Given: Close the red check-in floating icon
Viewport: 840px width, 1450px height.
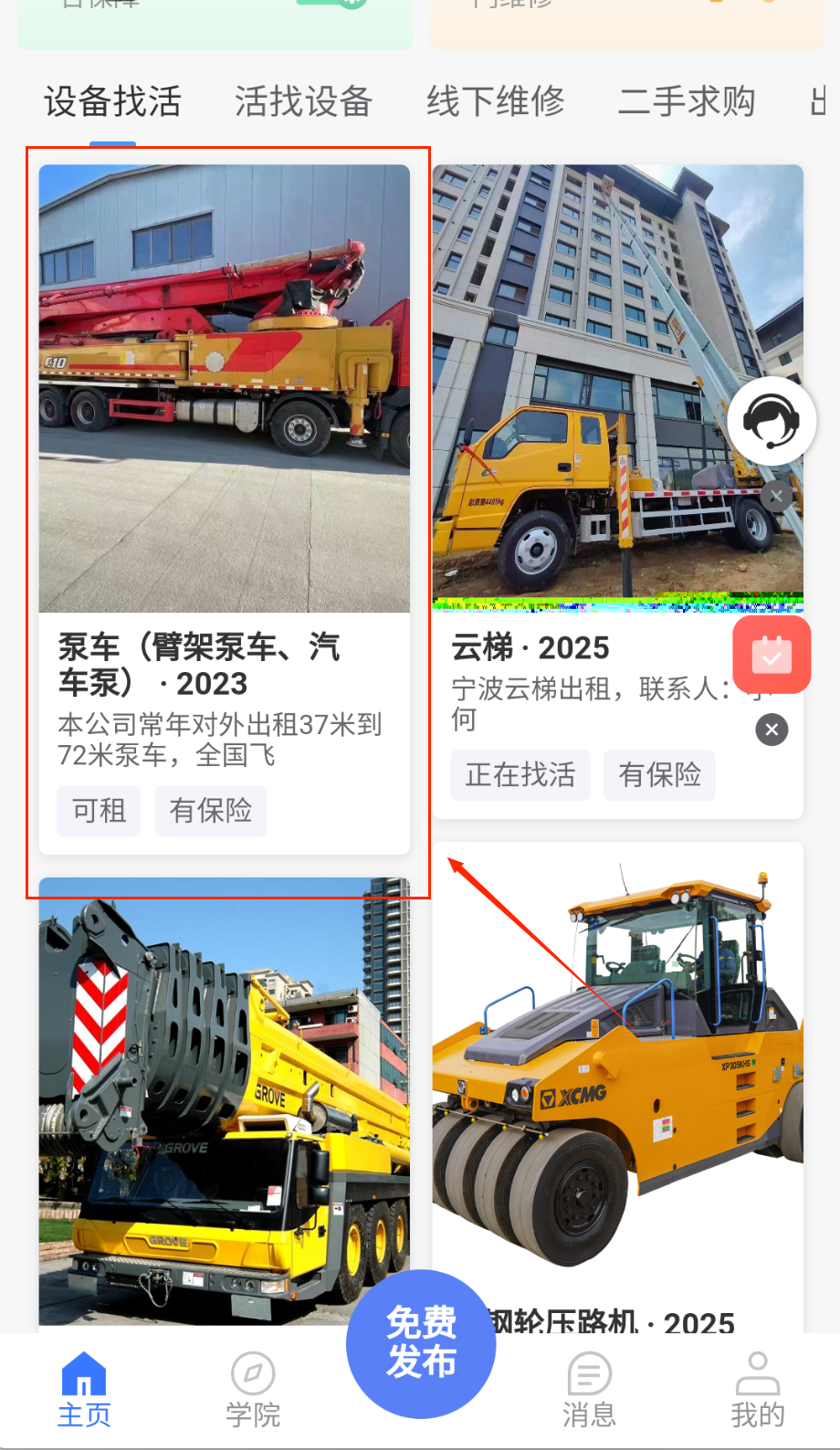Looking at the screenshot, I should (772, 730).
